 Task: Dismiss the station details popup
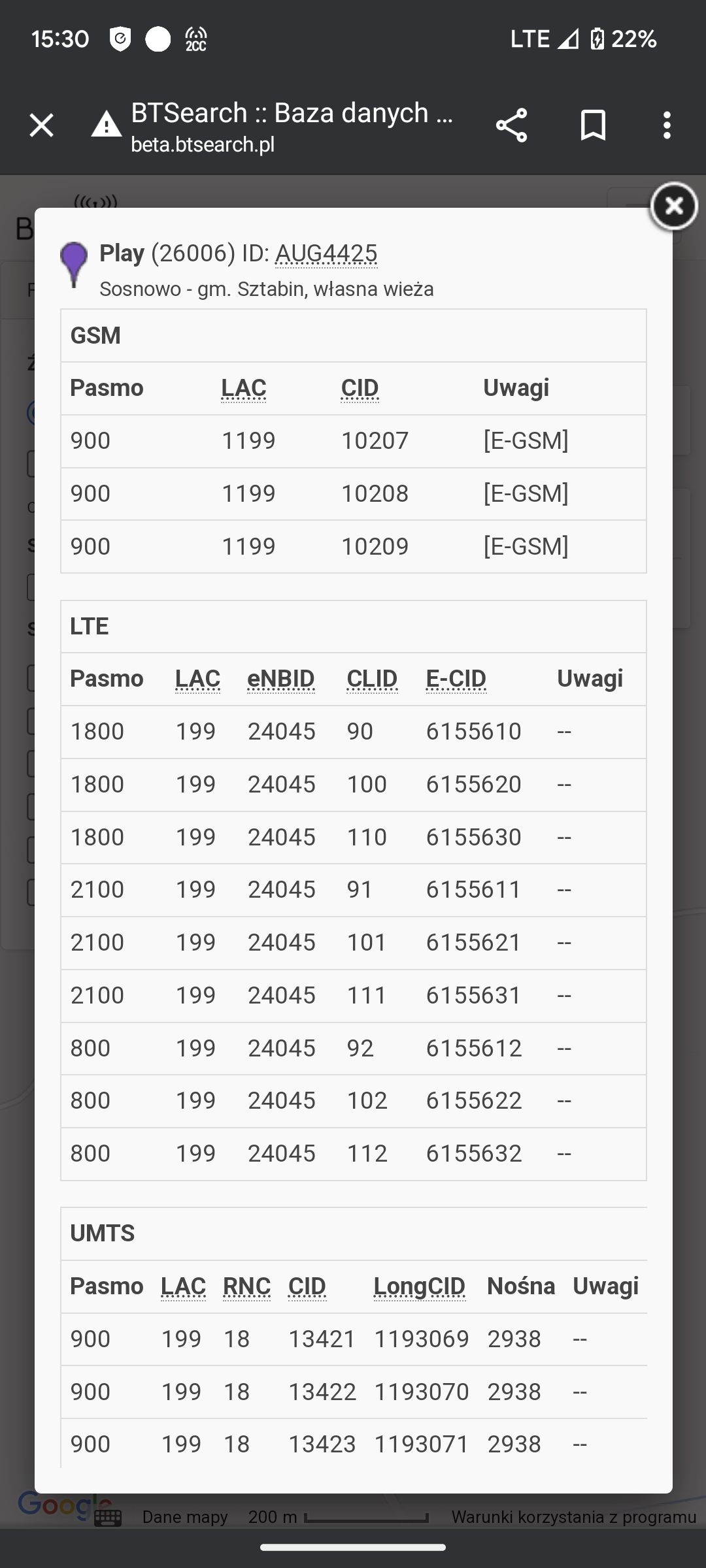click(x=674, y=206)
